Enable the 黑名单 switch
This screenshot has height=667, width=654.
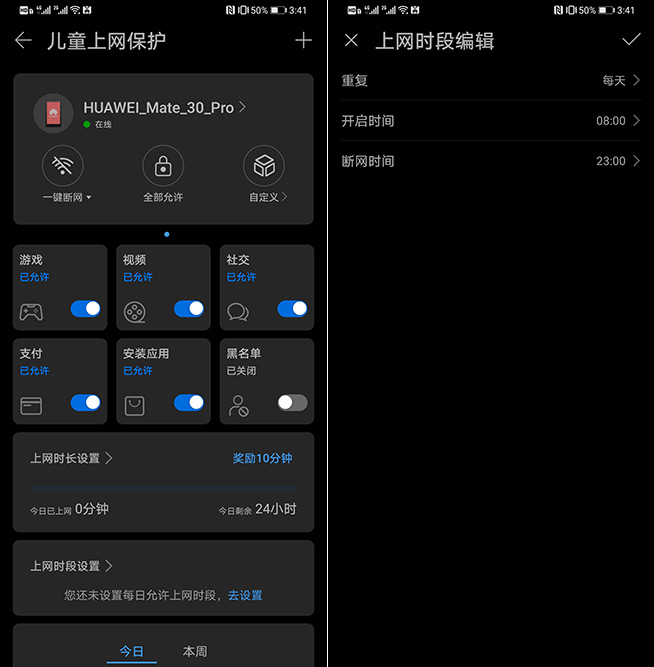(x=292, y=402)
